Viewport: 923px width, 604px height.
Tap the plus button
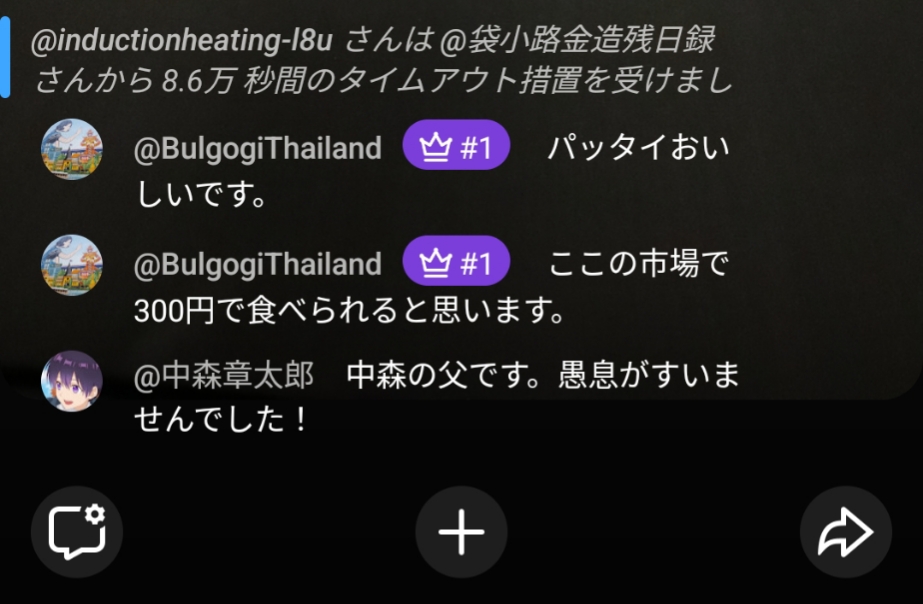[x=461, y=532]
